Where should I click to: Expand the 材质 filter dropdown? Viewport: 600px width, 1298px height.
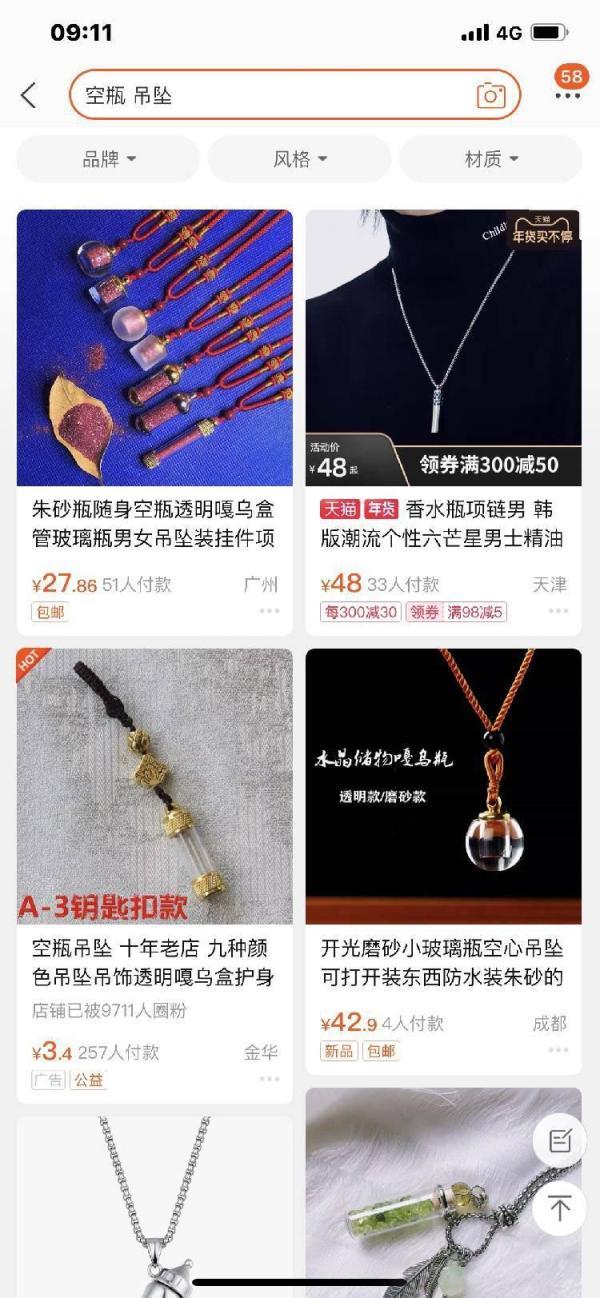[x=491, y=159]
